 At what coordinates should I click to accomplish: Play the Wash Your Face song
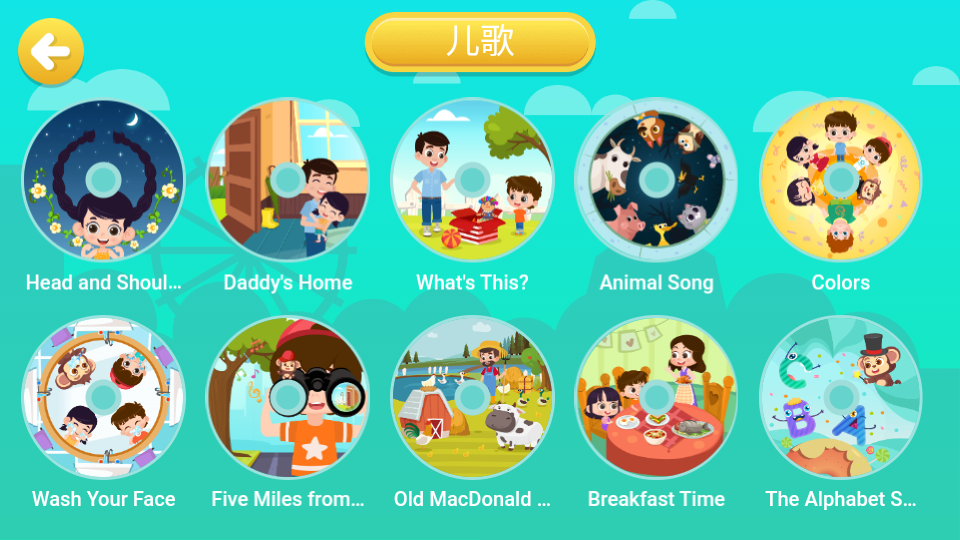click(x=103, y=397)
